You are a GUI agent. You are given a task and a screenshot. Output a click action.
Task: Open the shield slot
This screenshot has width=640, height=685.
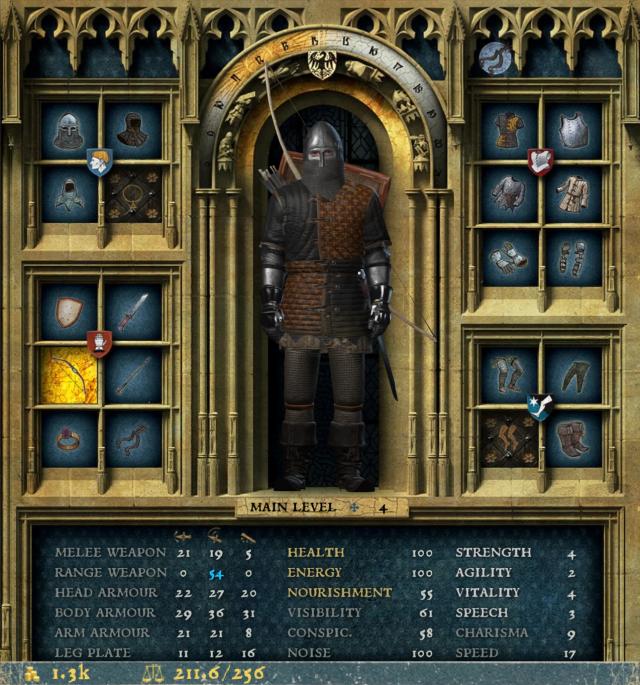click(x=69, y=312)
